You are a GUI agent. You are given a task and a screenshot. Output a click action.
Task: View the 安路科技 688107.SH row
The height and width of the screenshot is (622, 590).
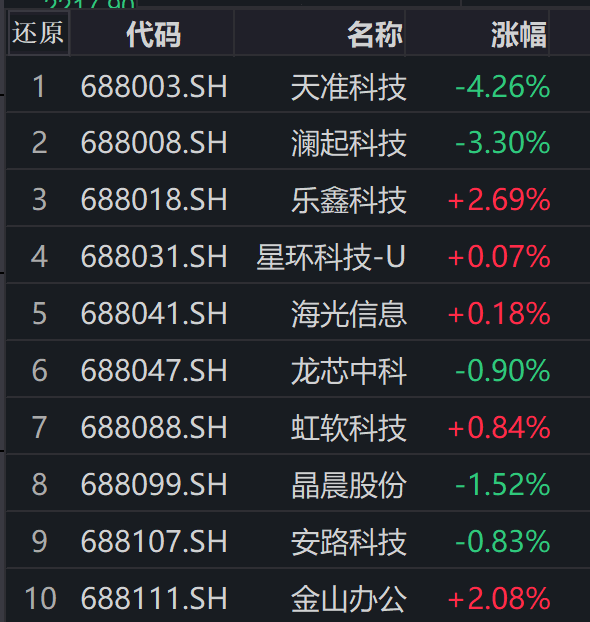tap(298, 540)
